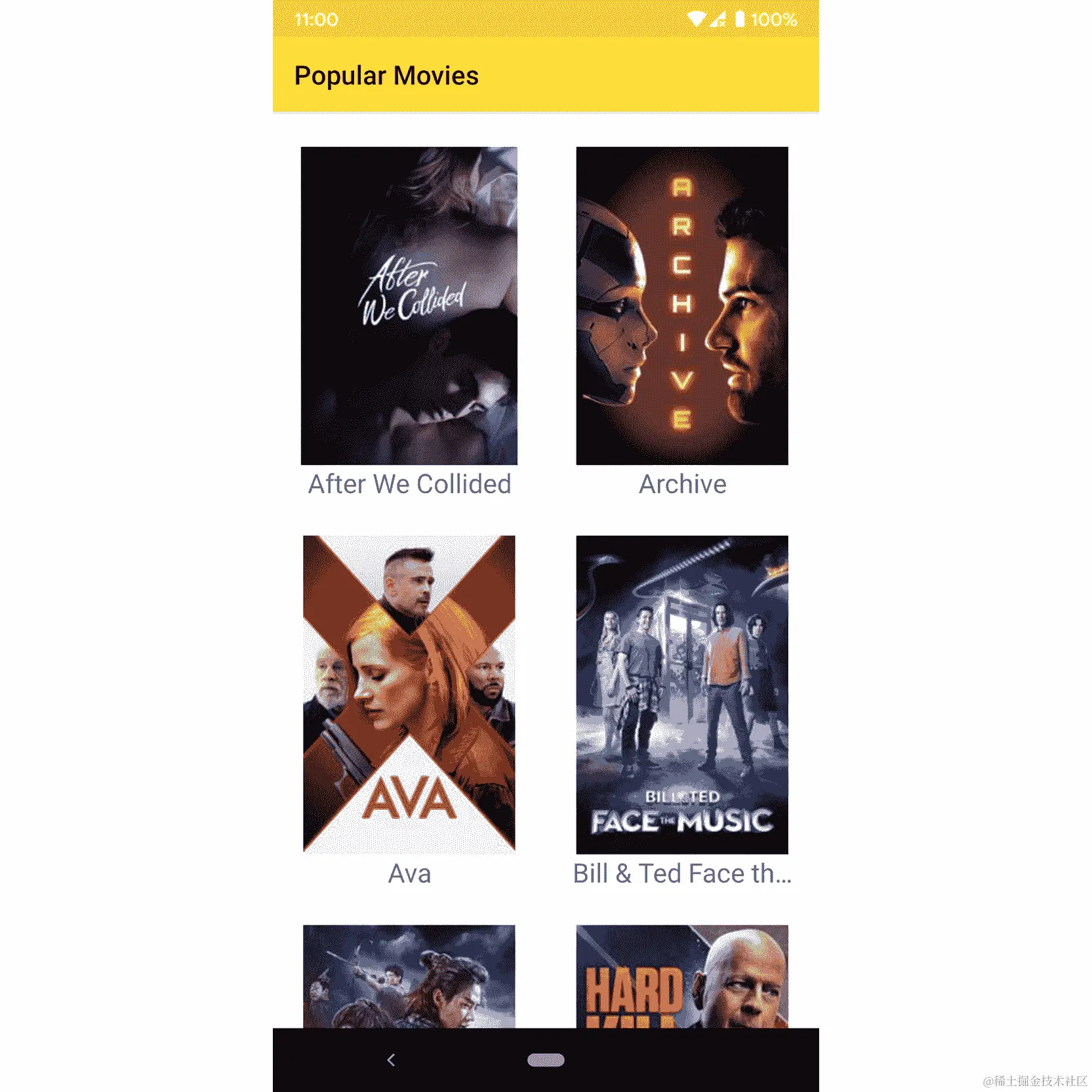Image resolution: width=1092 pixels, height=1092 pixels.
Task: Open the After We Collided movie poster
Action: tap(409, 305)
